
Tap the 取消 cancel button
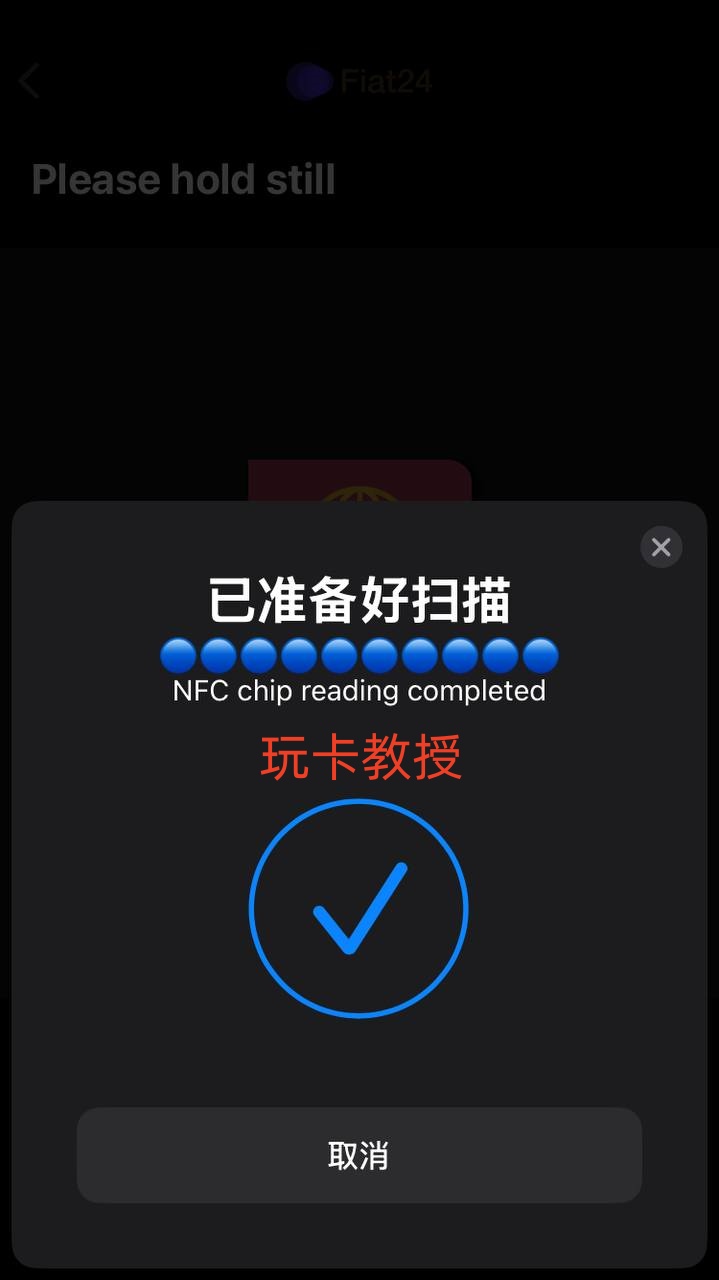click(x=359, y=1155)
